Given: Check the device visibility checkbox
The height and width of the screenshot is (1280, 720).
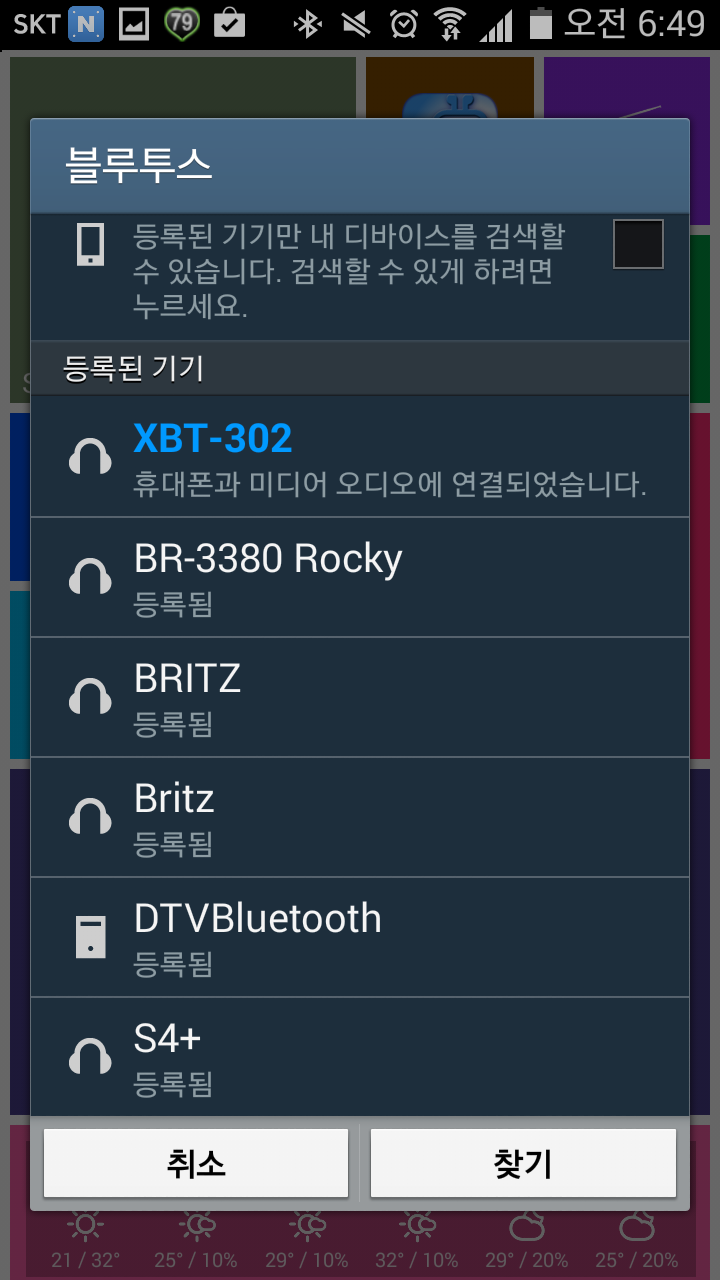Looking at the screenshot, I should 638,245.
